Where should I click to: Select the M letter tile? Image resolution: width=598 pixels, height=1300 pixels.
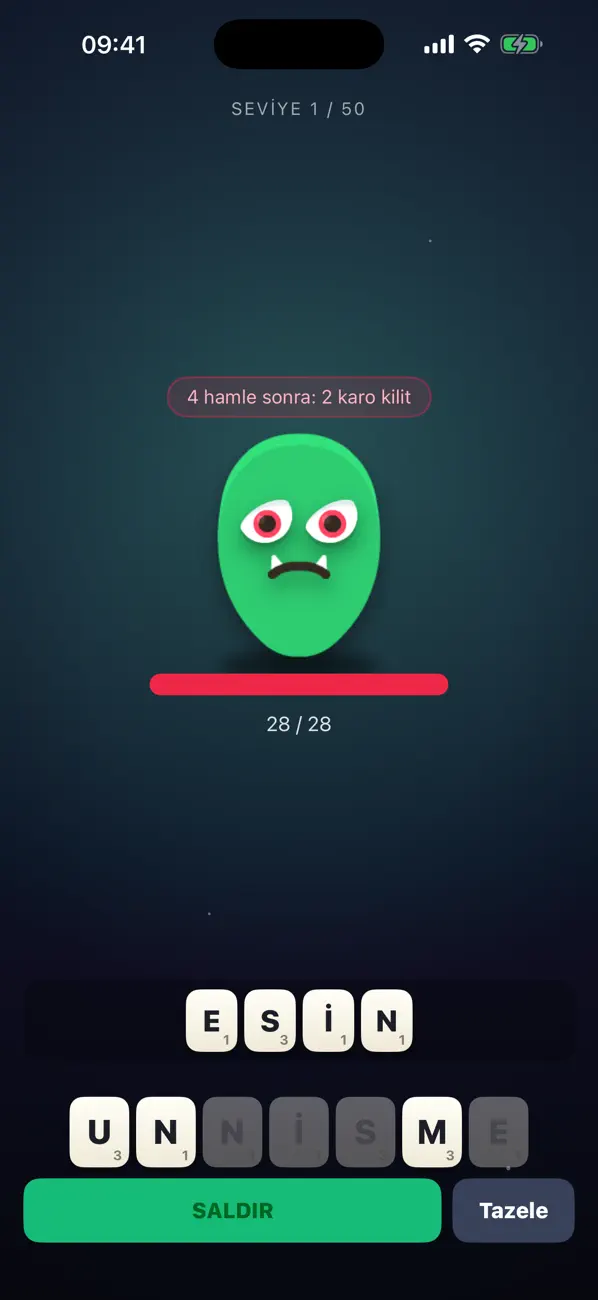tap(432, 1132)
